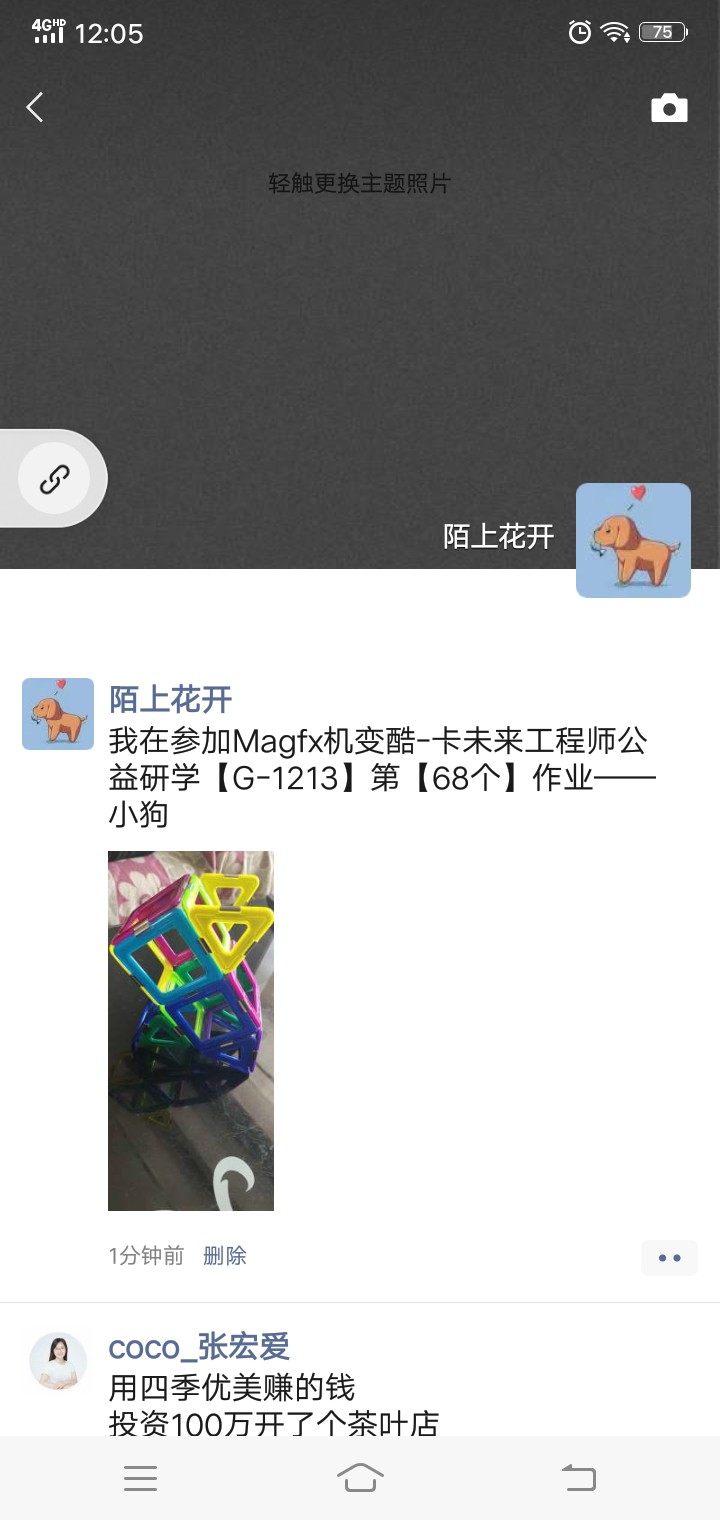Tap 陌上花开's small avatar beside the post
Viewport: 720px width, 1520px height.
pyautogui.click(x=58, y=714)
